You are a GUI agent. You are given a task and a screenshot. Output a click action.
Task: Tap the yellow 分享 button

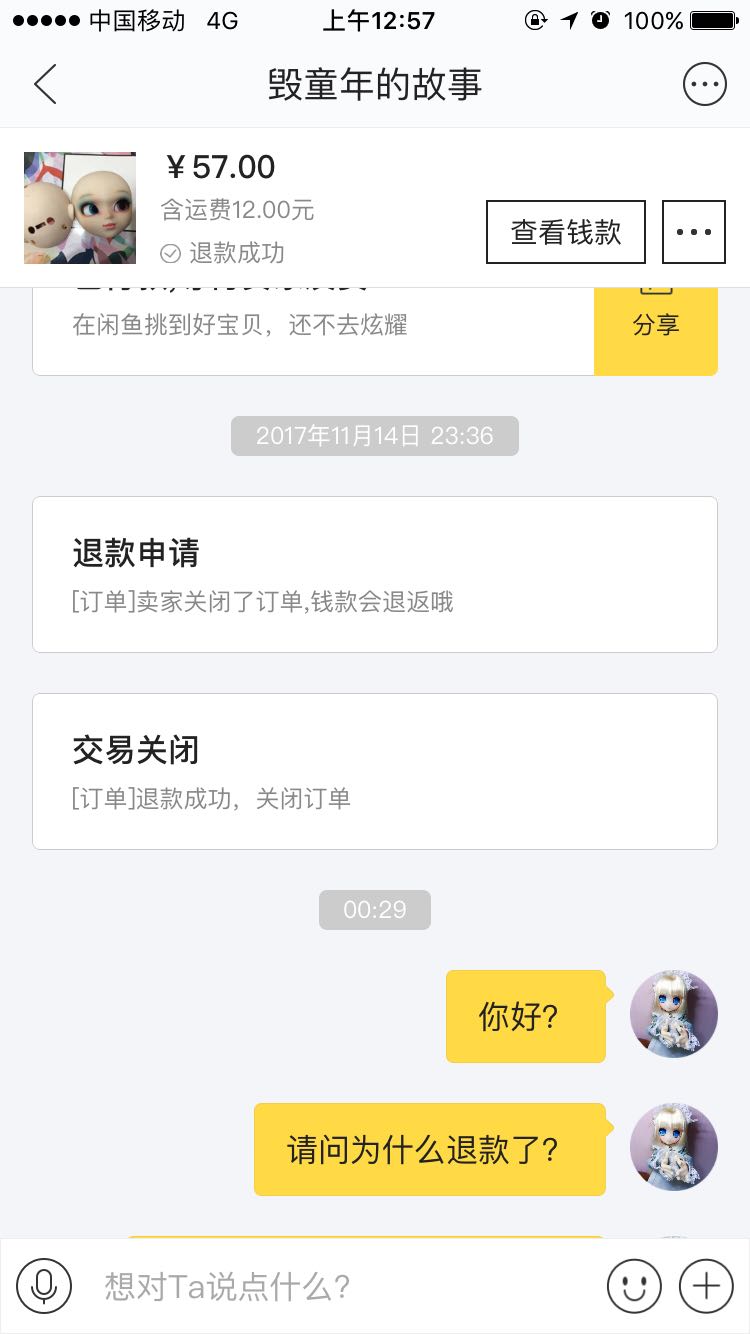pos(656,326)
